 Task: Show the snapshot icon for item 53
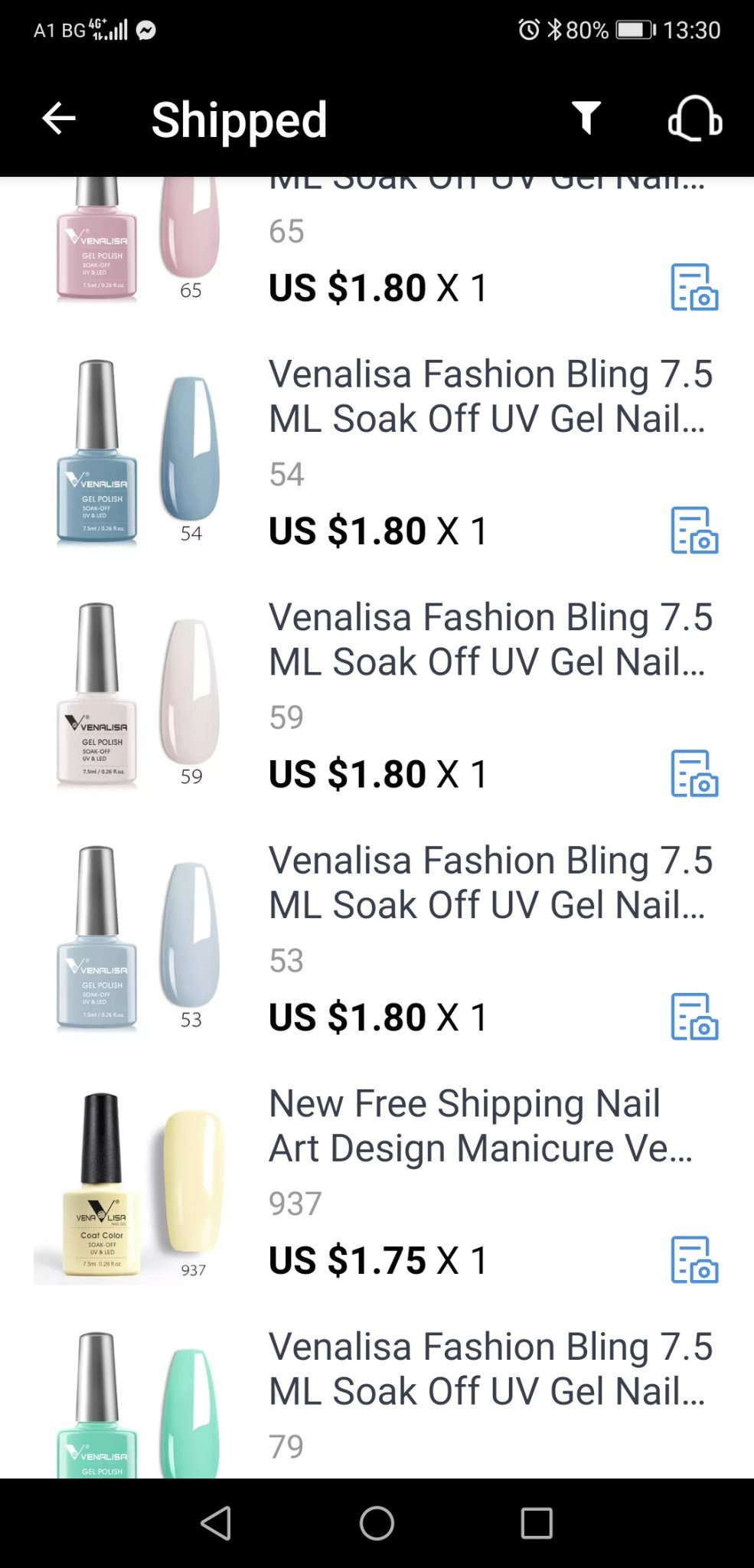694,1017
